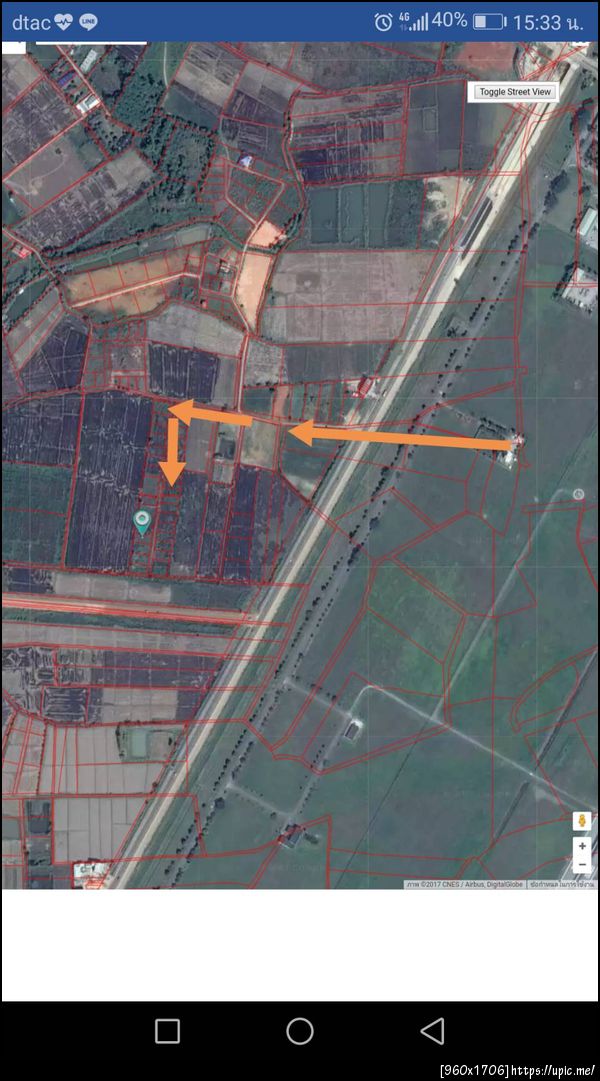Zoom out with the minus button
The width and height of the screenshot is (600, 1081).
(x=582, y=864)
